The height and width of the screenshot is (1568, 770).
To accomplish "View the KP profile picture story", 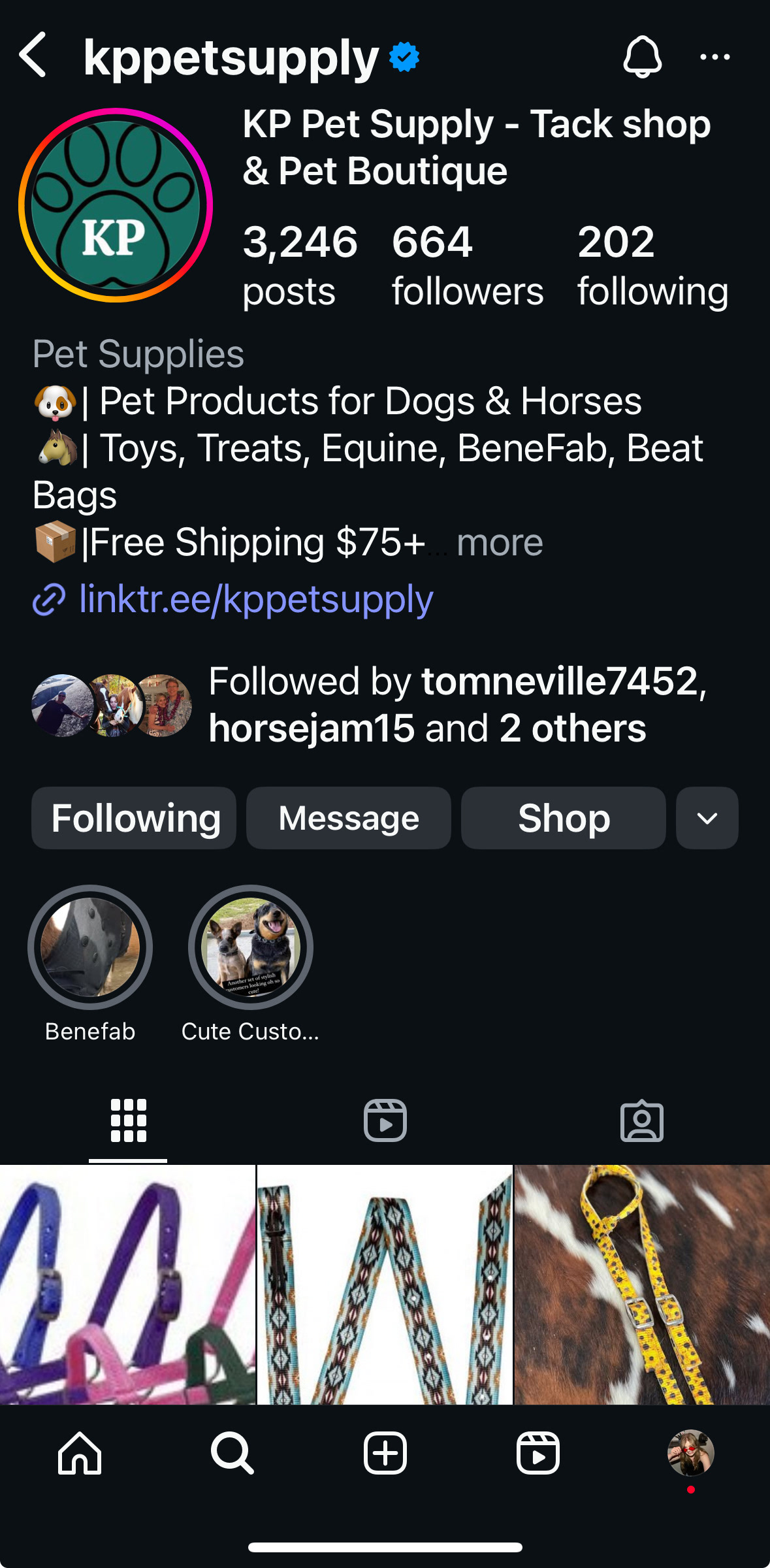I will [x=116, y=205].
